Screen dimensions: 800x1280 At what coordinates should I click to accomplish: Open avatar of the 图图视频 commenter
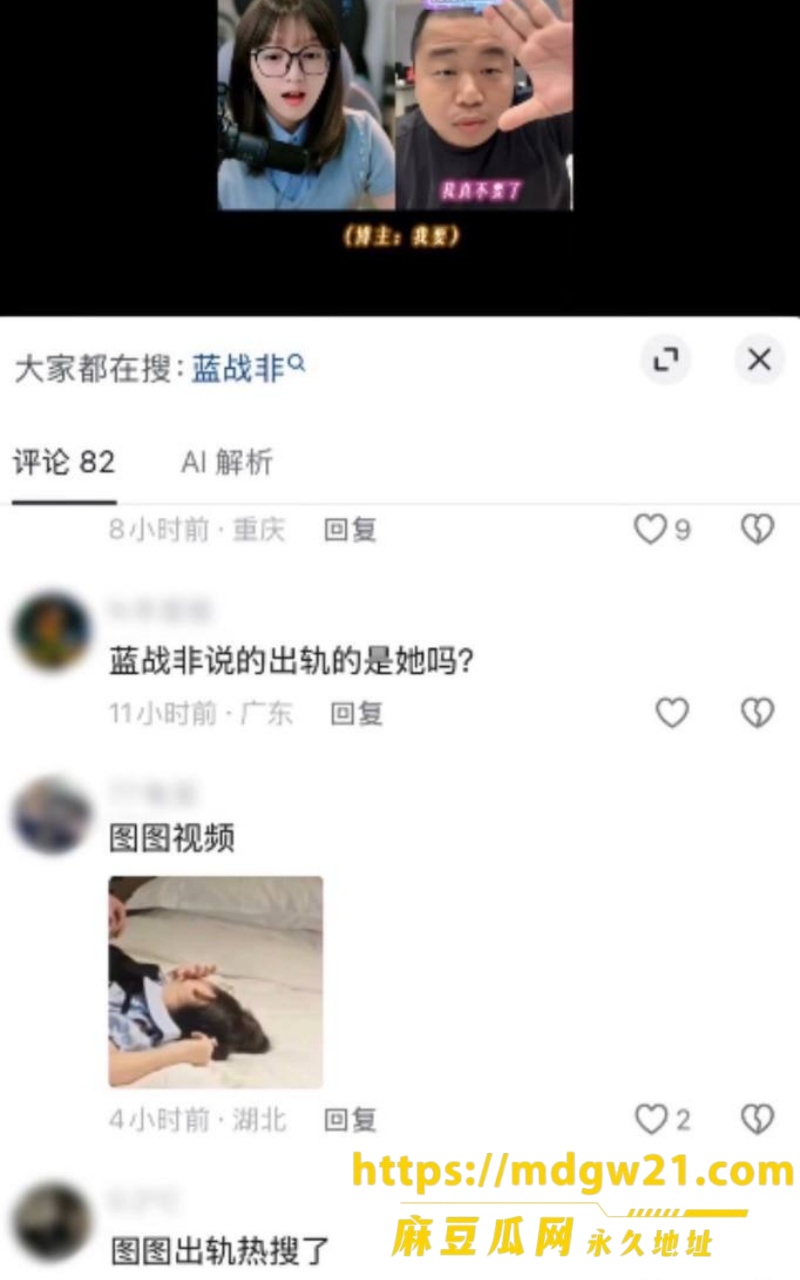click(x=52, y=815)
